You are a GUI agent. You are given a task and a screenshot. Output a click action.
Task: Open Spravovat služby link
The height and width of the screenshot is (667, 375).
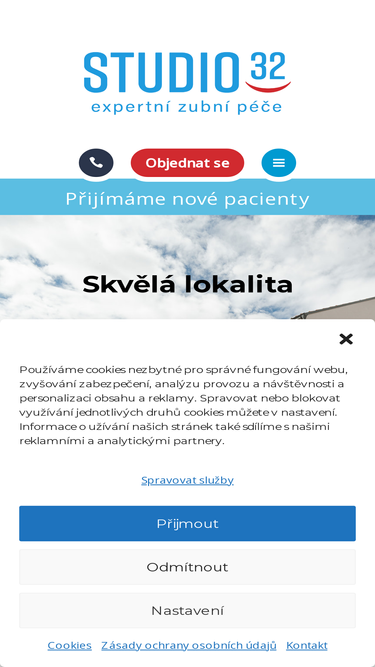pyautogui.click(x=188, y=480)
